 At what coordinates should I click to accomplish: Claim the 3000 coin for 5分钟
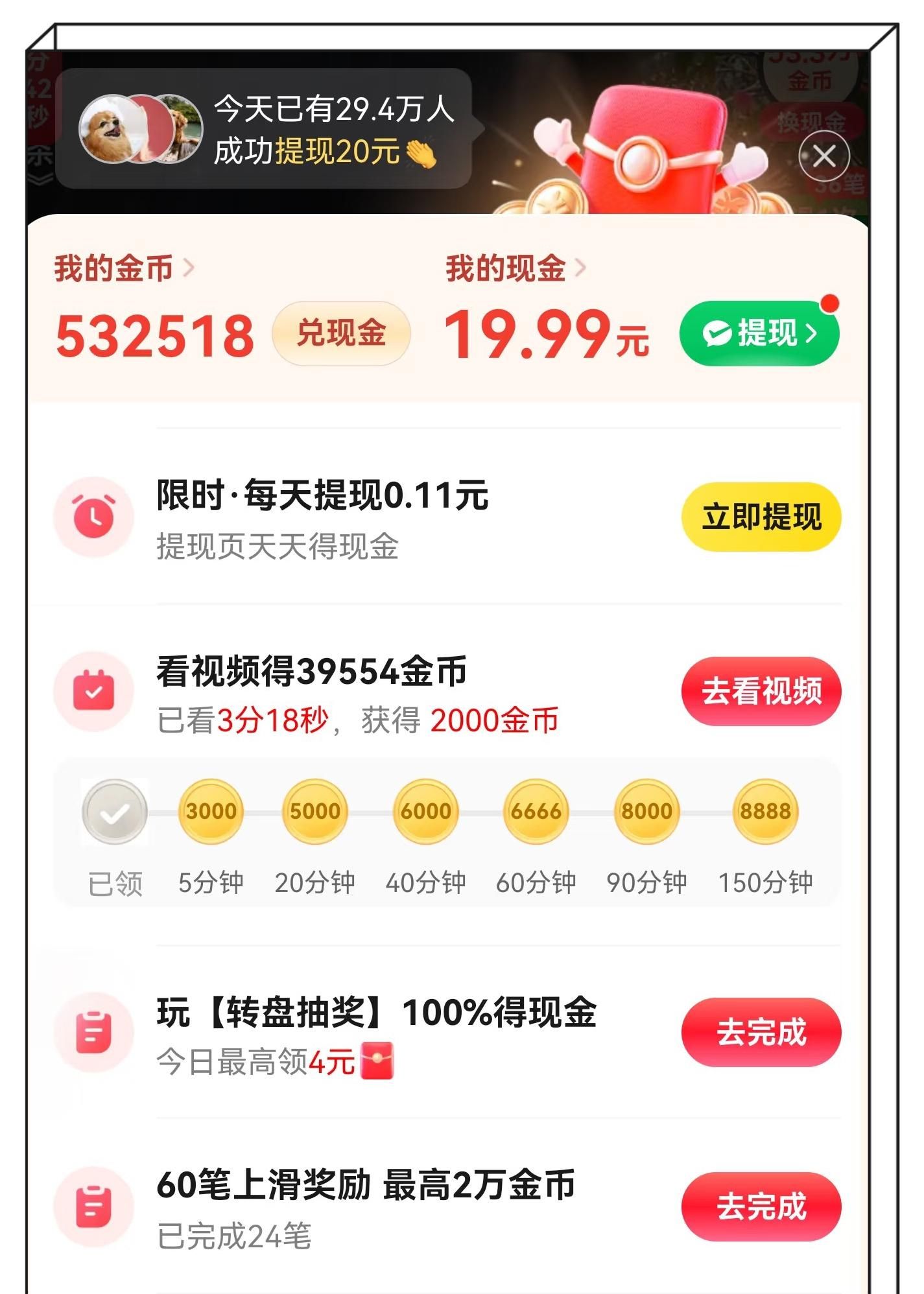pyautogui.click(x=211, y=811)
